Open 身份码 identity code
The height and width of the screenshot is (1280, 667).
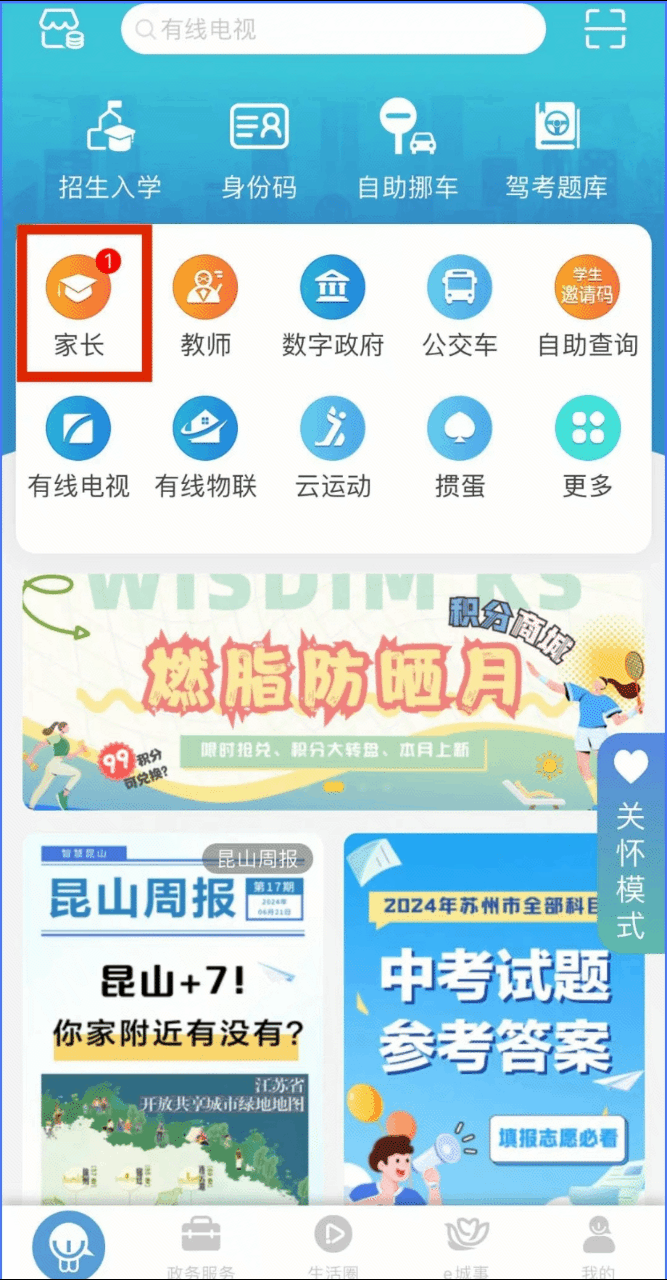click(x=259, y=150)
